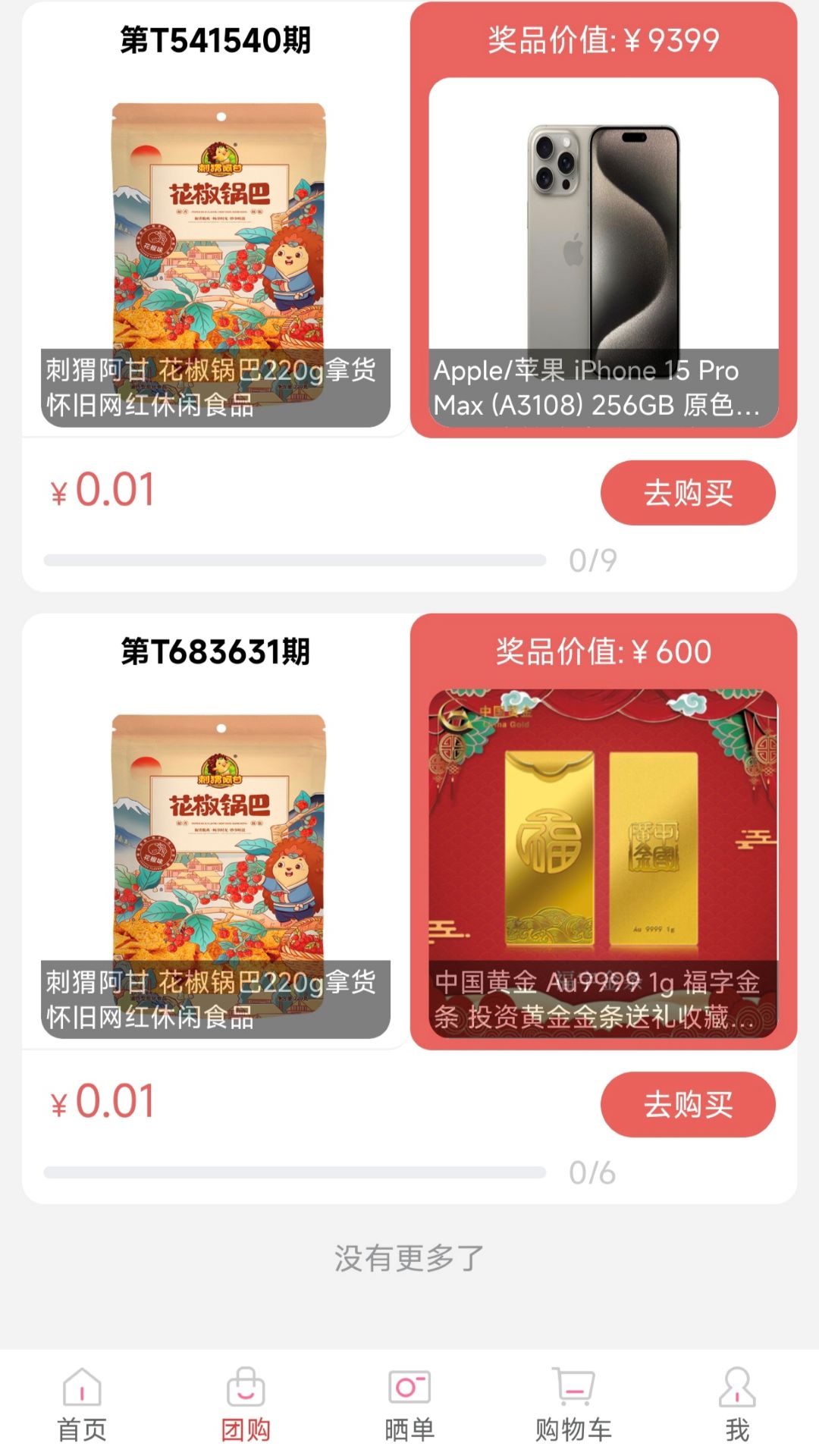
Task: Tap 去购买 for the 中国黄金 gold bar prize
Action: click(x=688, y=1104)
